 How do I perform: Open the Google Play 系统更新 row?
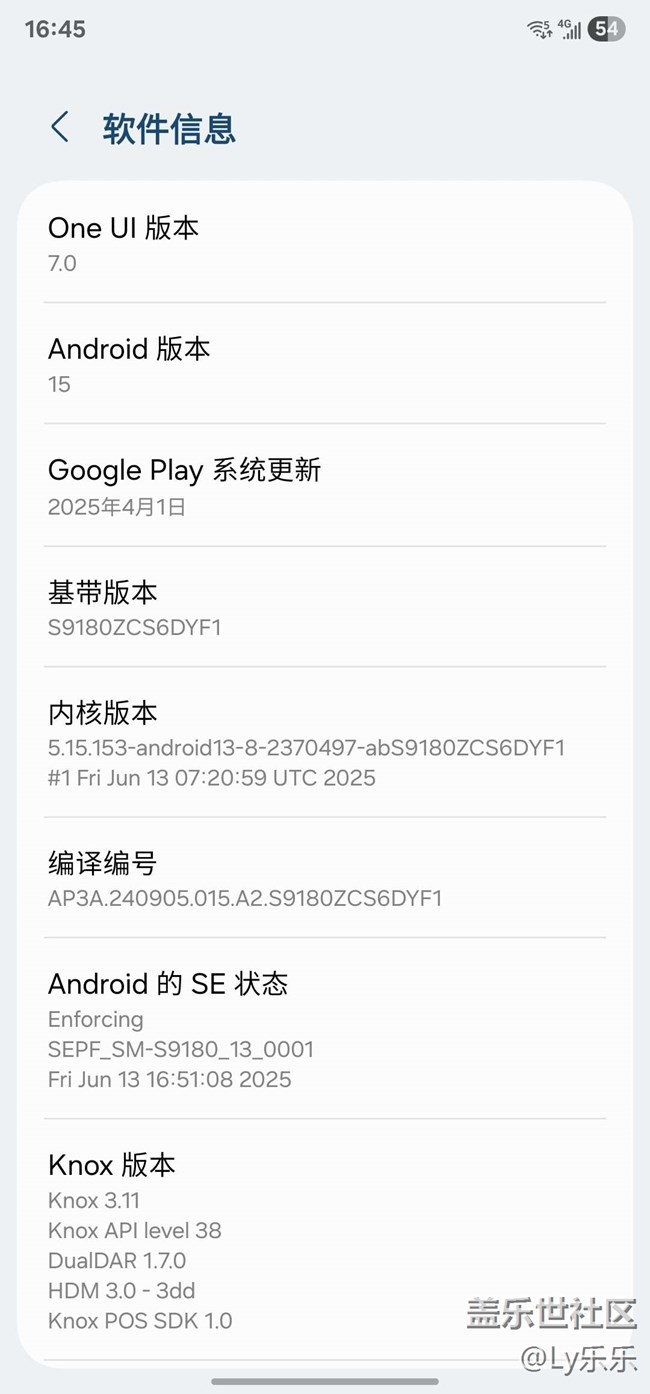coord(325,486)
